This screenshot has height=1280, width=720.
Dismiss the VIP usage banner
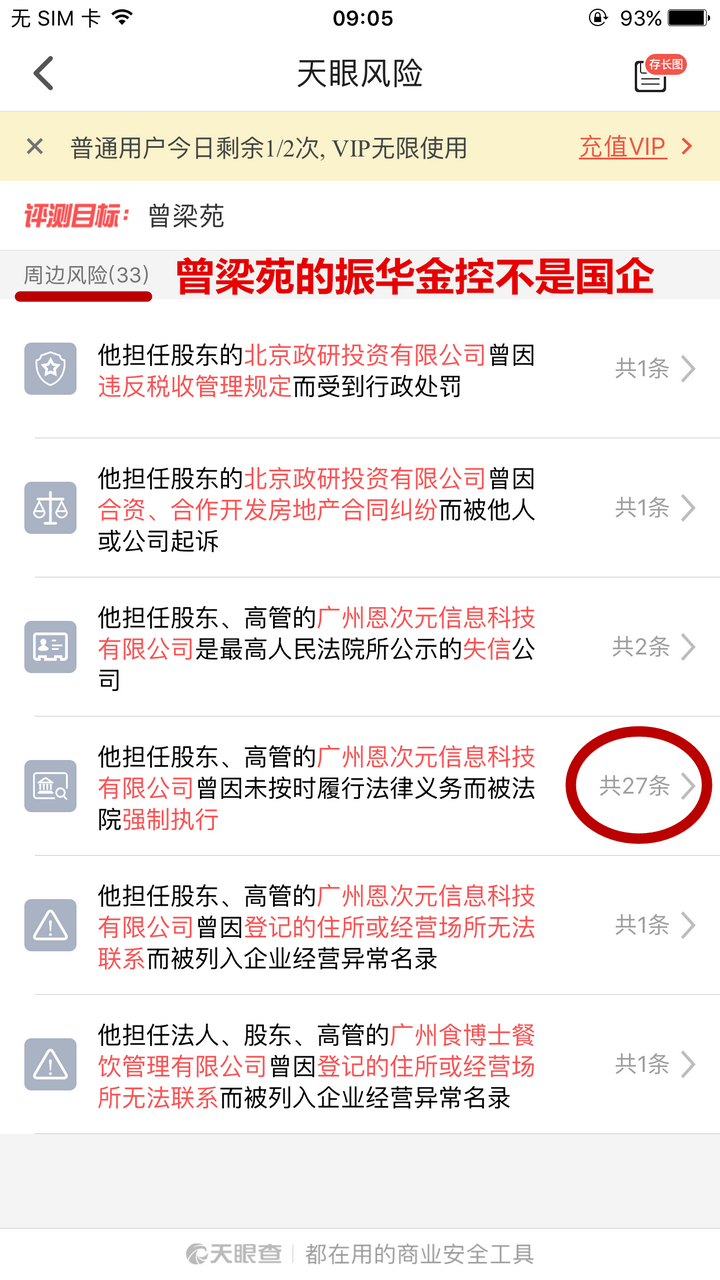click(x=35, y=147)
